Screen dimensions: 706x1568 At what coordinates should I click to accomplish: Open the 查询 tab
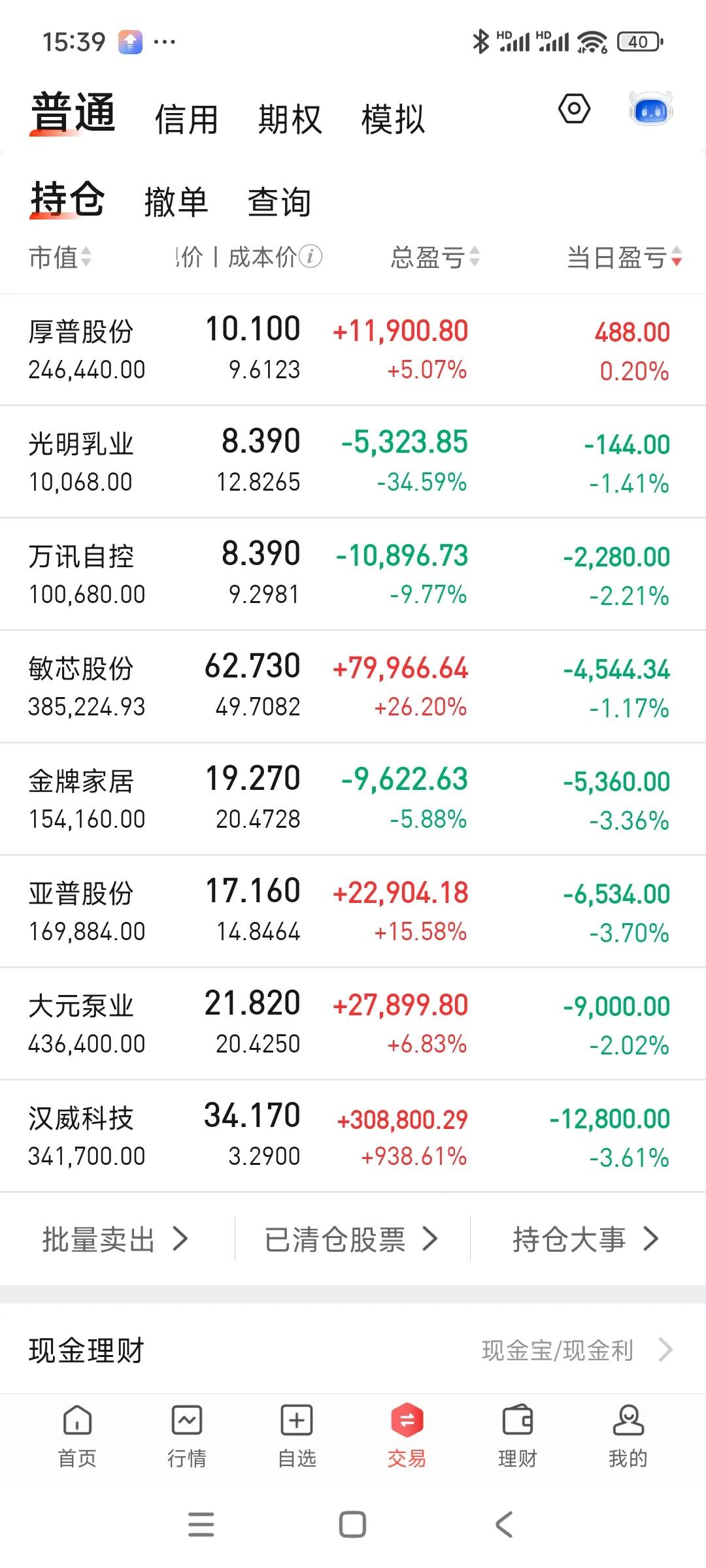(x=279, y=201)
